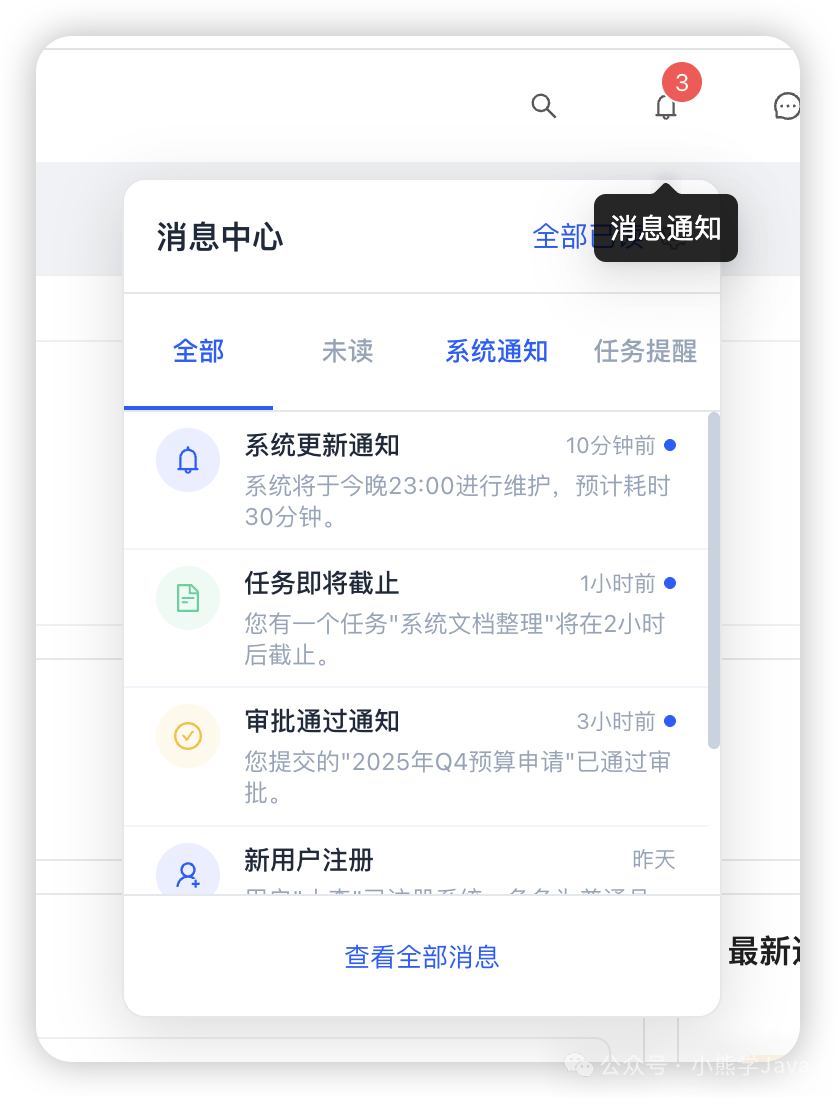Image resolution: width=836 pixels, height=1098 pixels.
Task: Open the 任务即将截止 notification
Action: tap(415, 618)
